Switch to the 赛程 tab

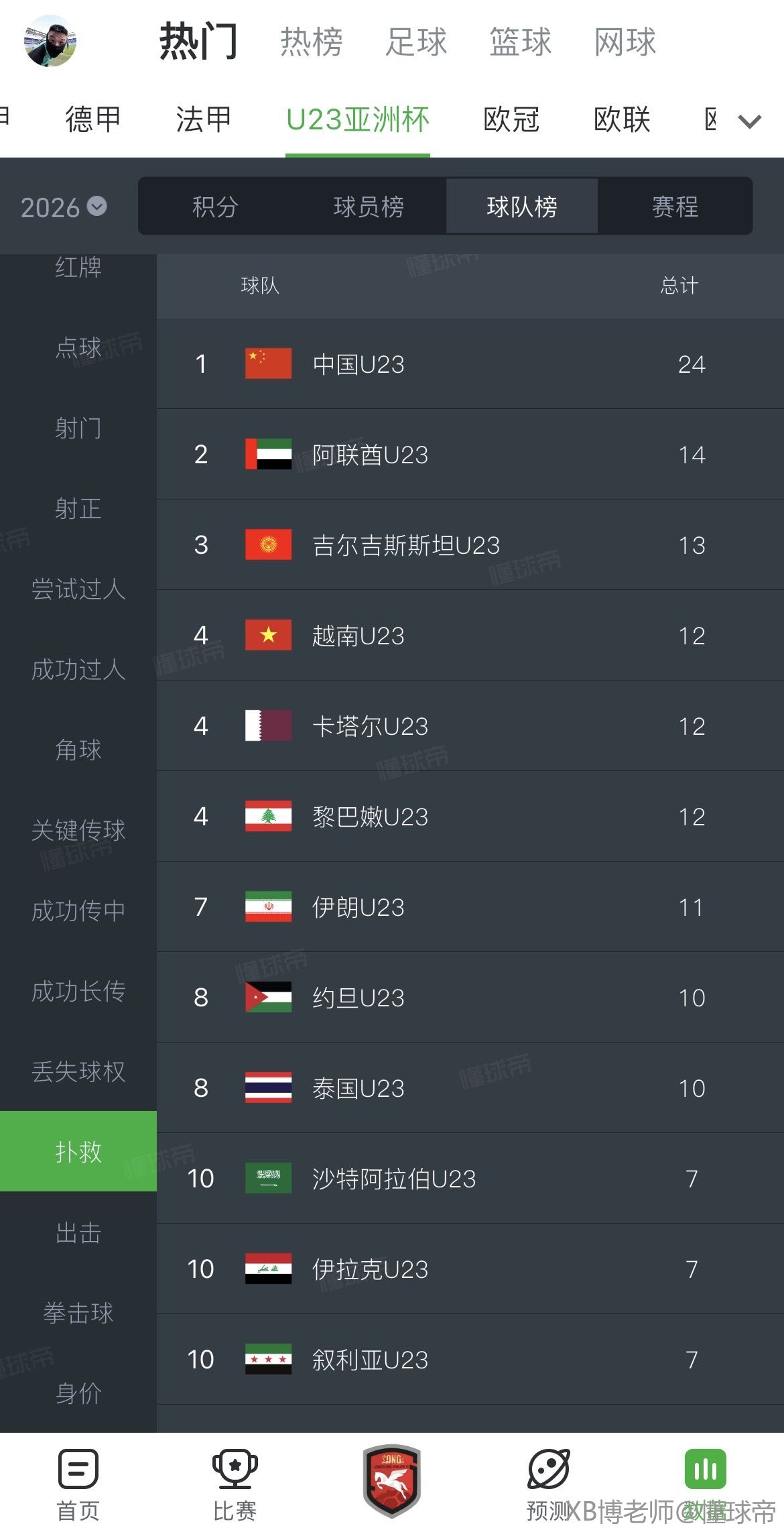coord(675,206)
